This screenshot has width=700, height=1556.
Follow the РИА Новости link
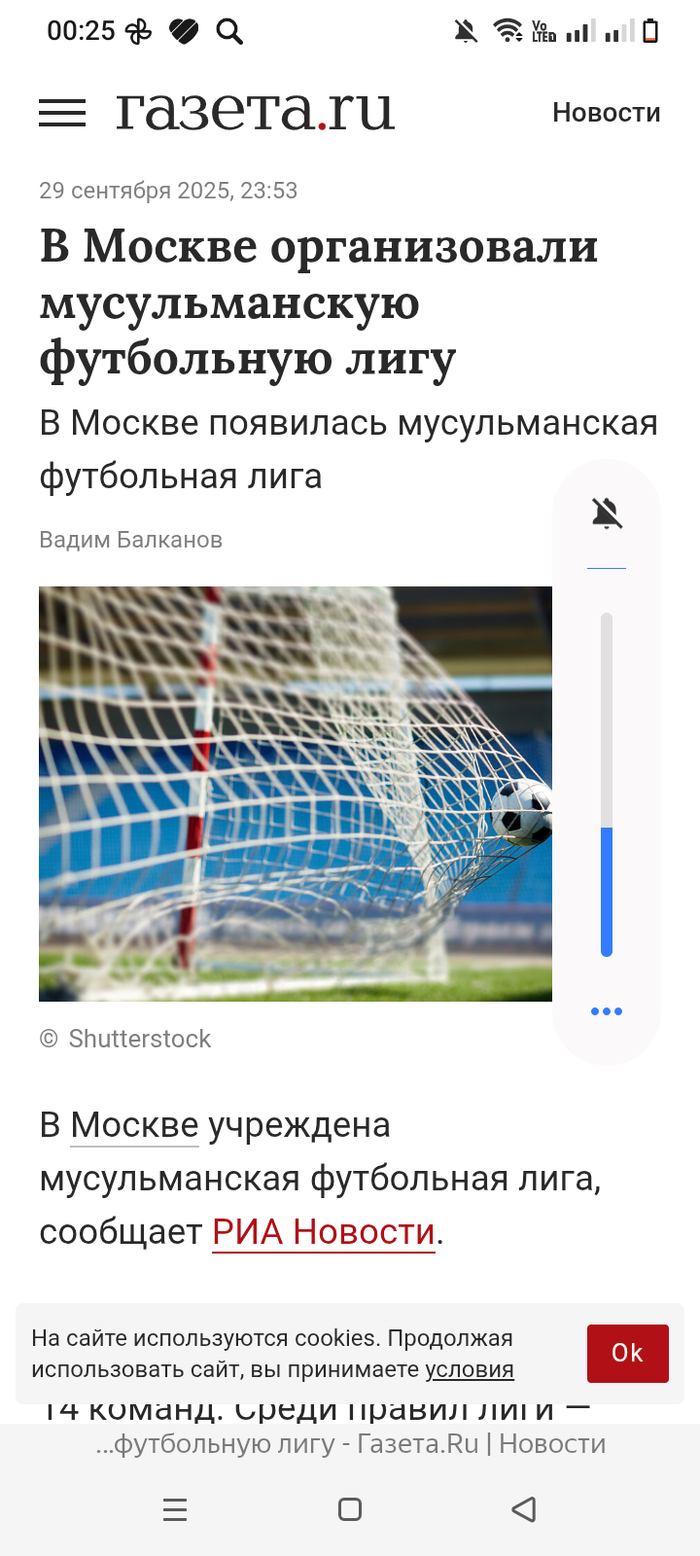pyautogui.click(x=323, y=1232)
